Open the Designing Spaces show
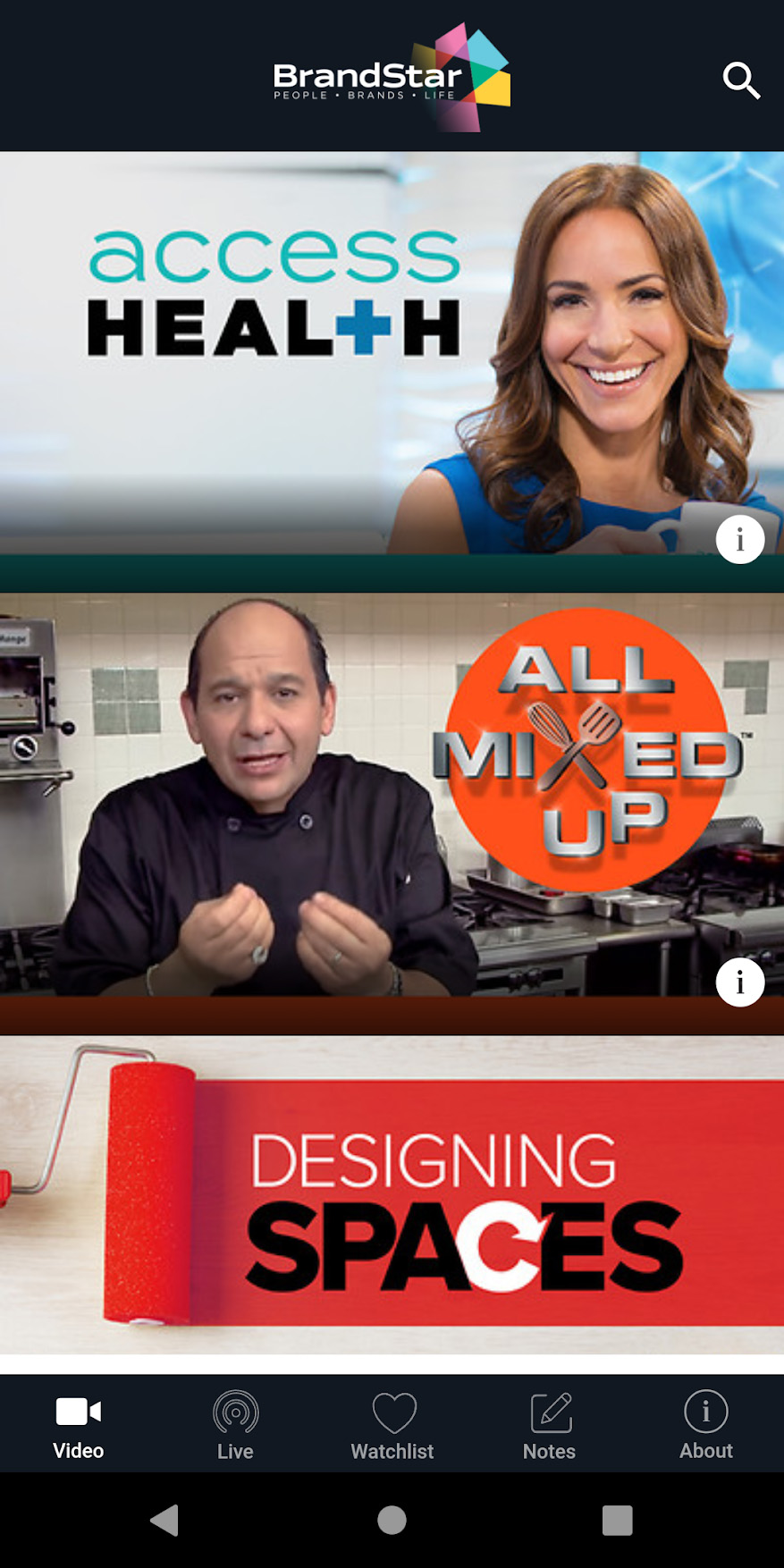 (x=392, y=1194)
